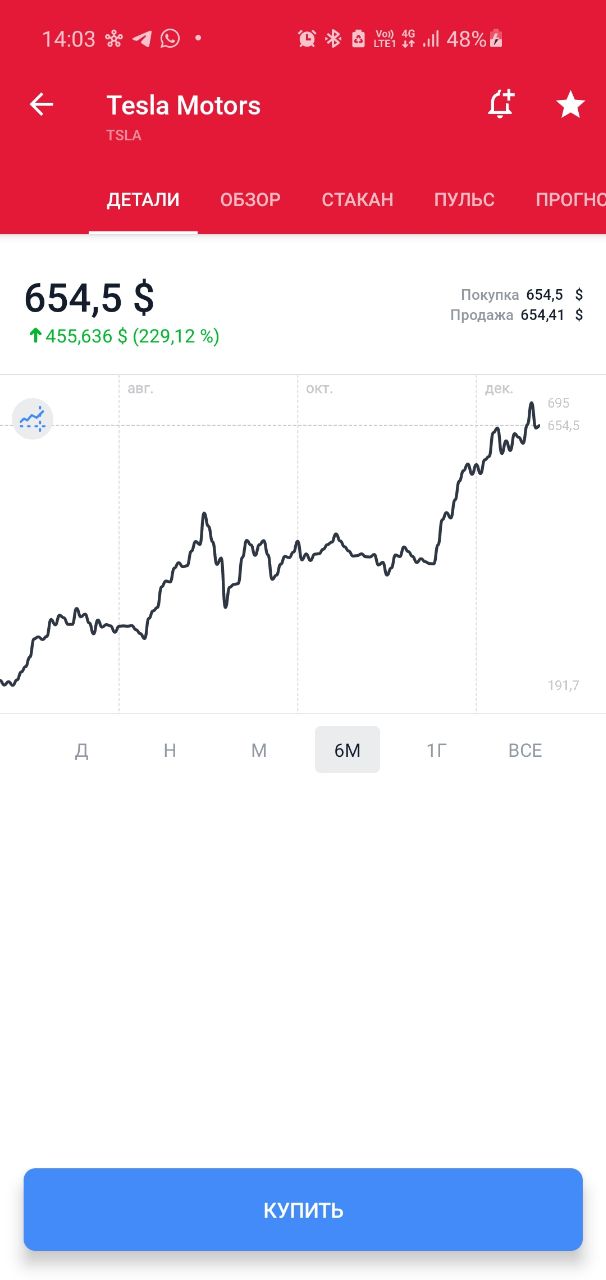Show the ВСЕ all-time chart
This screenshot has height=1280, width=606.
coord(525,750)
